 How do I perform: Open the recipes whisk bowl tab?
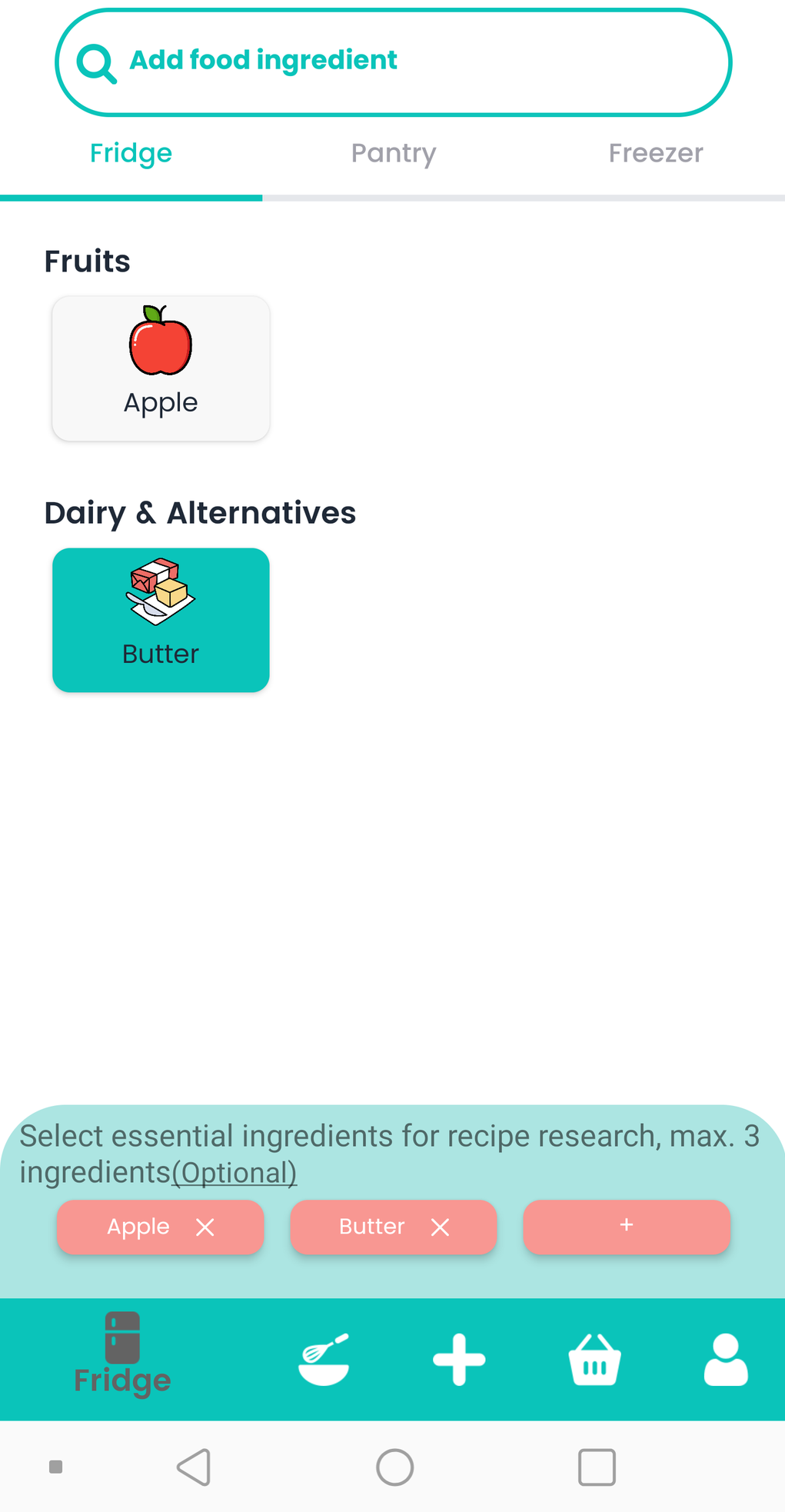click(324, 1359)
